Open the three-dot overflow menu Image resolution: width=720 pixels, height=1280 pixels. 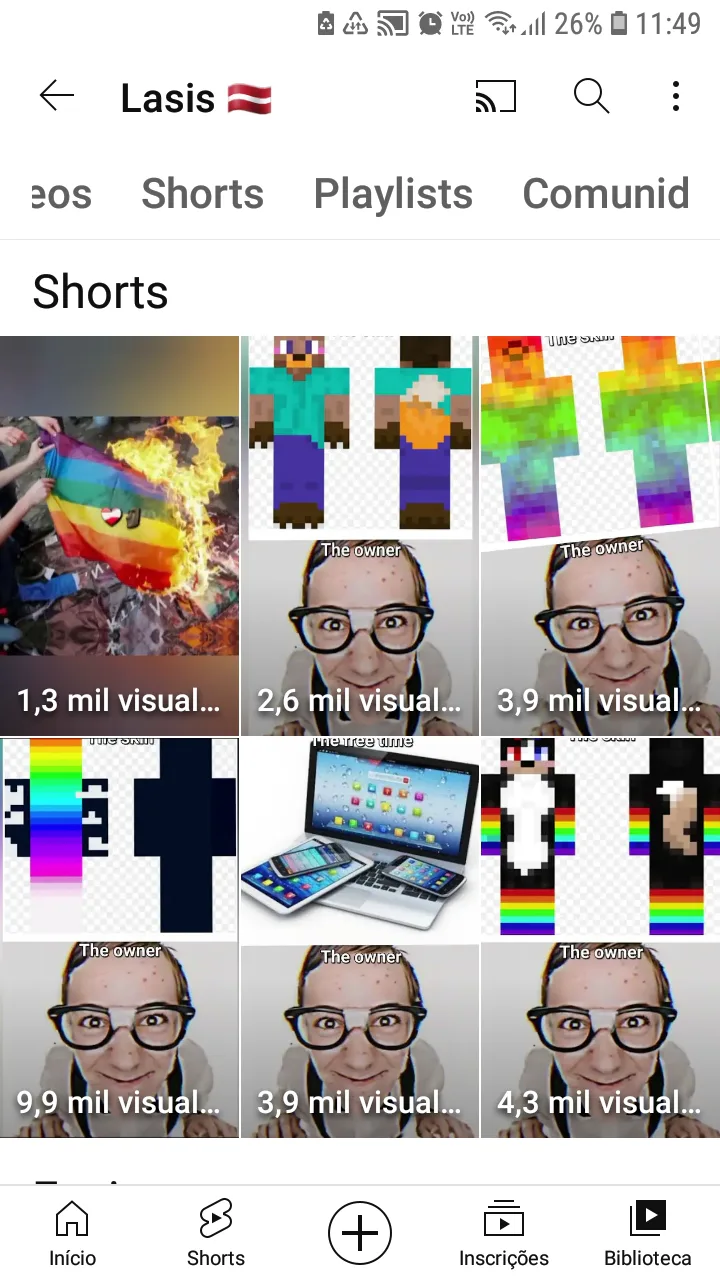pyautogui.click(x=676, y=96)
